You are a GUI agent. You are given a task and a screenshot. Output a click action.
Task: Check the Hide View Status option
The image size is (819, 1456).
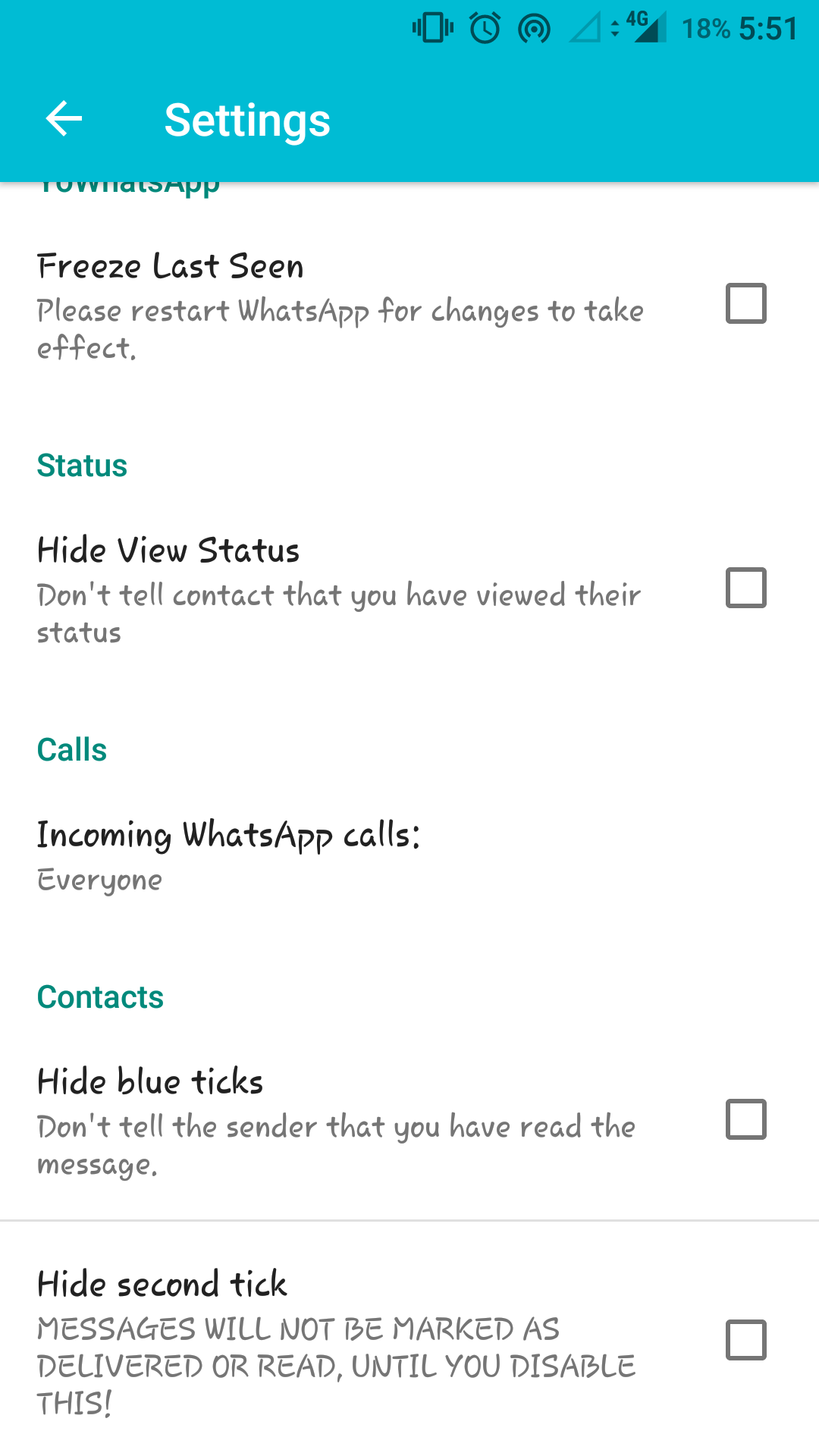(745, 588)
